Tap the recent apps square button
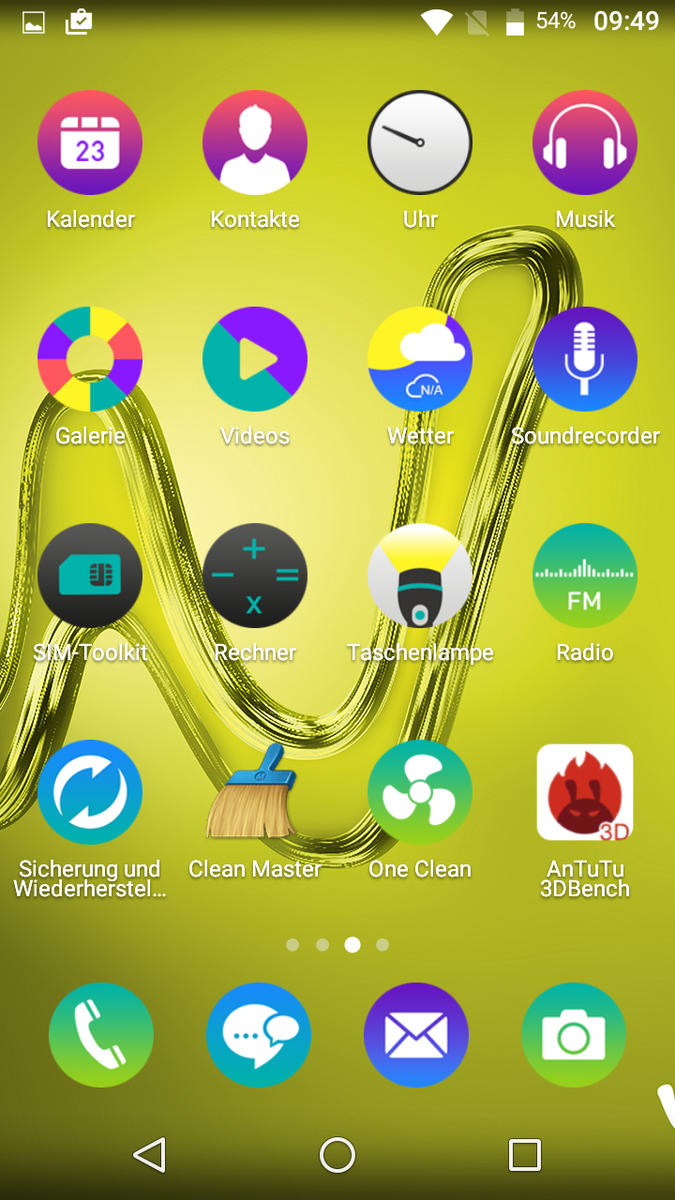The image size is (675, 1200). click(x=525, y=1155)
